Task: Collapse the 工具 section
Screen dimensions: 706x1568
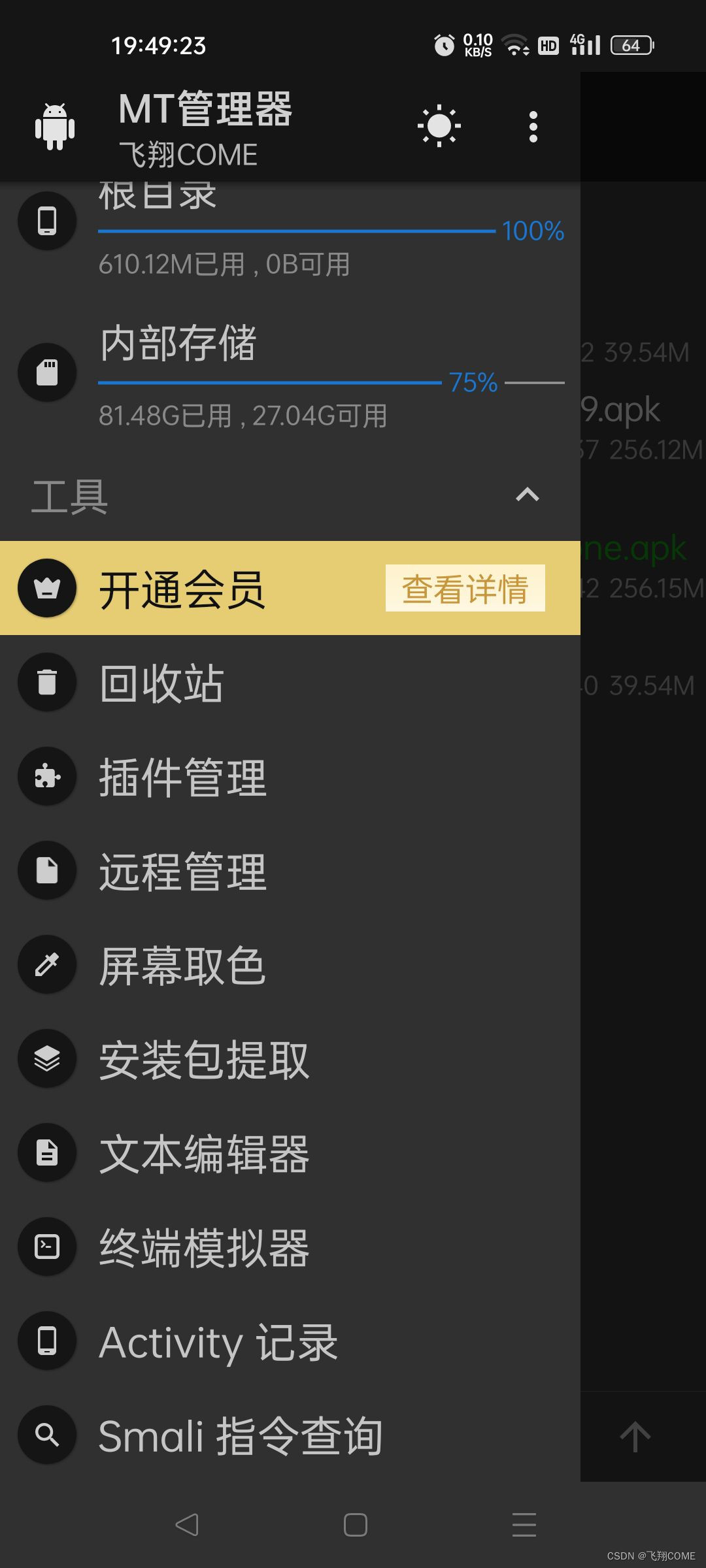Action: [527, 495]
